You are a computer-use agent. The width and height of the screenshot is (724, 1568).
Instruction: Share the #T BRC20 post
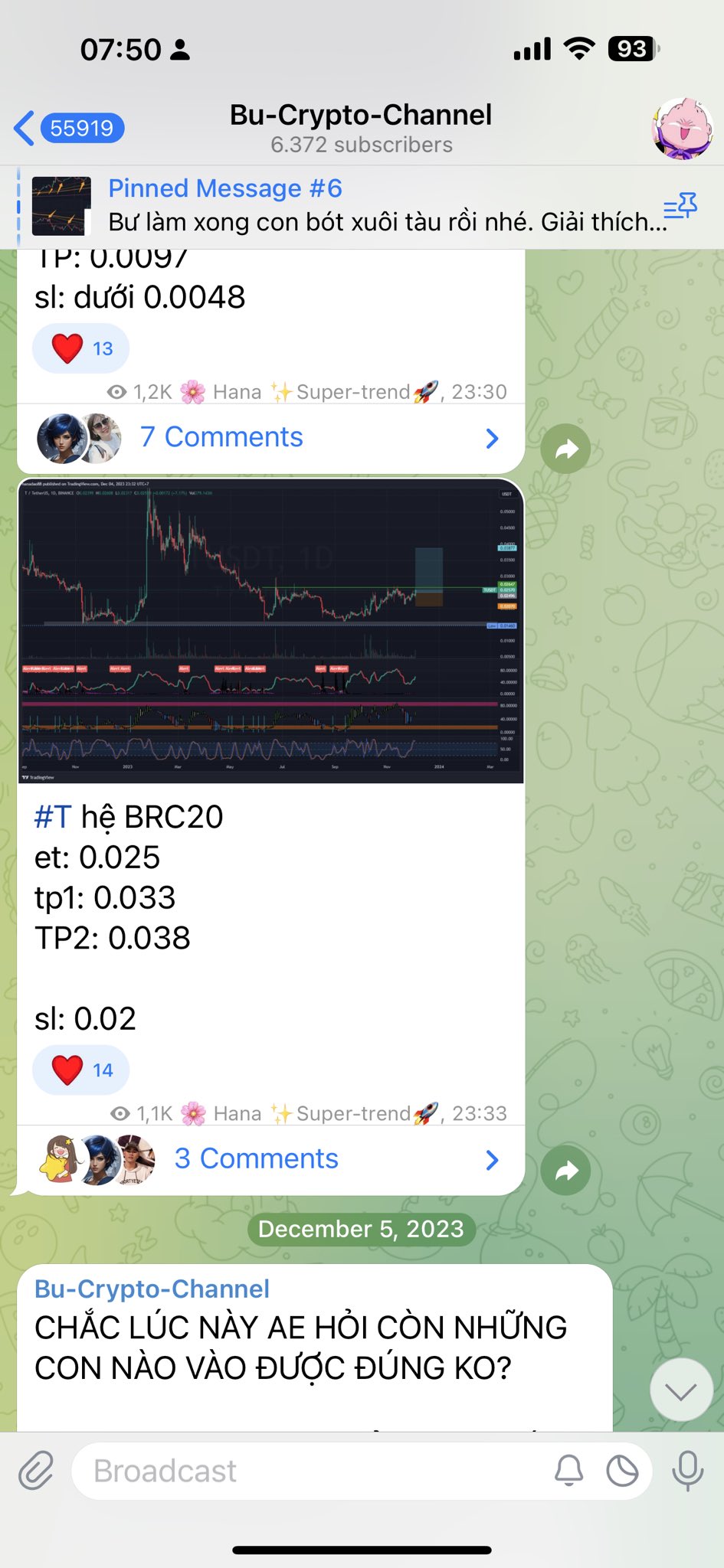point(565,1170)
